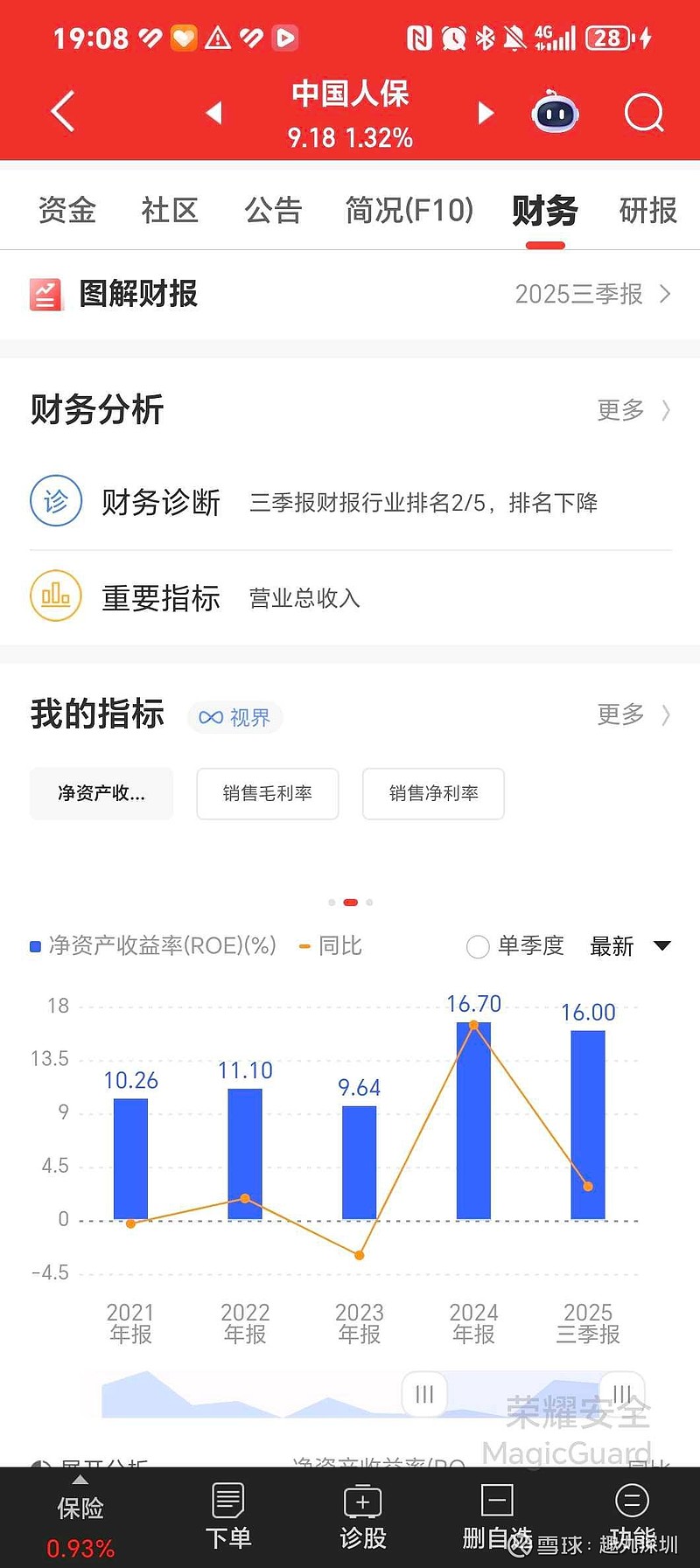Screen dimensions: 700x1568
Task: Click the 财务诊断 stethoscope icon
Action: (55, 501)
